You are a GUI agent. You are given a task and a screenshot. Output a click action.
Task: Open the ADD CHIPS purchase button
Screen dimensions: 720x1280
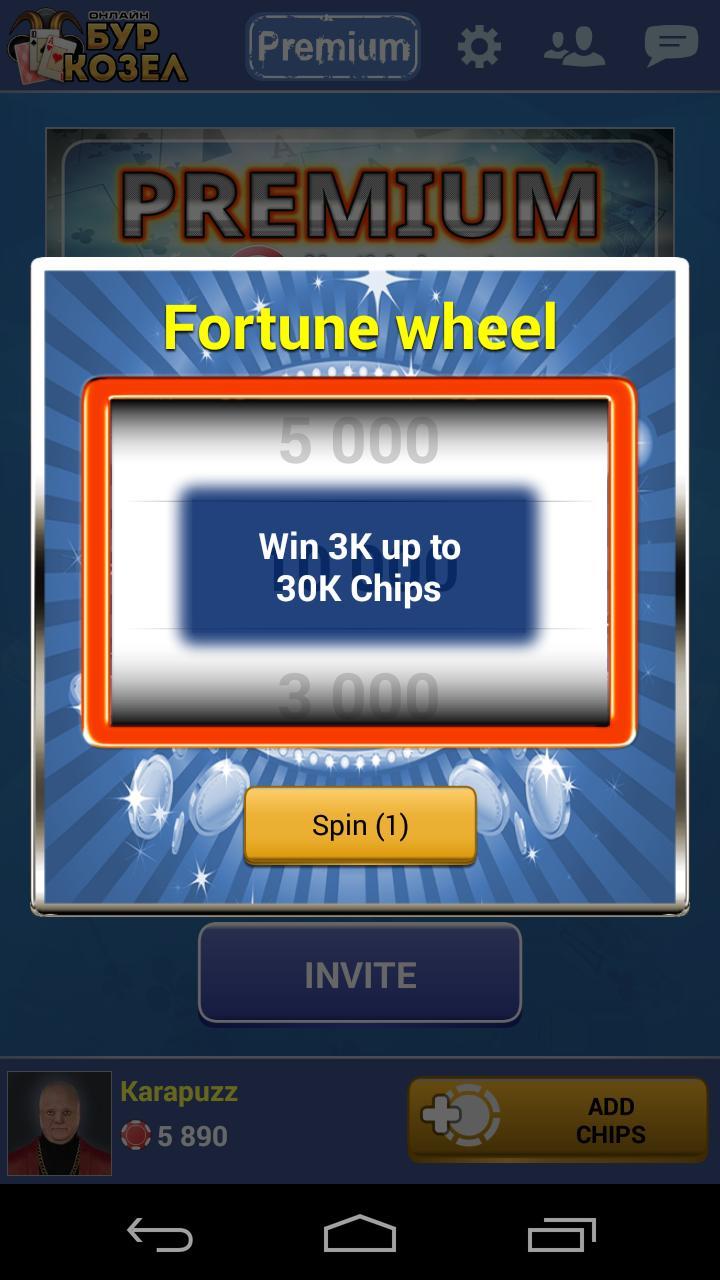point(558,1118)
